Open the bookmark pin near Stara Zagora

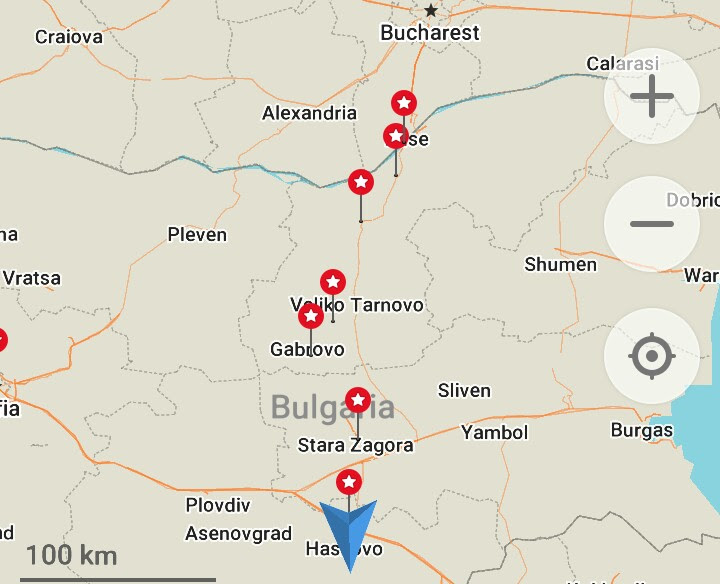click(x=357, y=400)
